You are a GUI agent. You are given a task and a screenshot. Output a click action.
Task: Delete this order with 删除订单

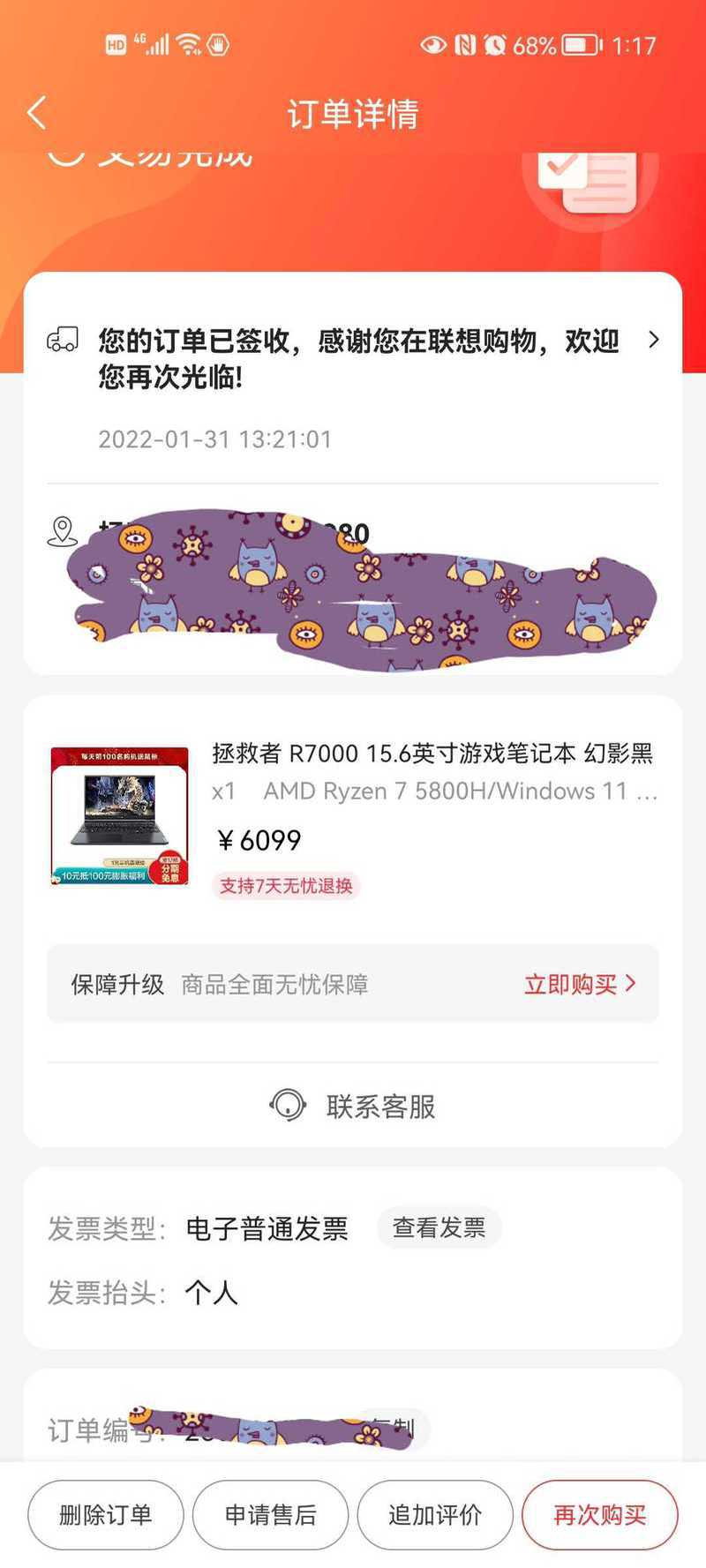tap(106, 1515)
